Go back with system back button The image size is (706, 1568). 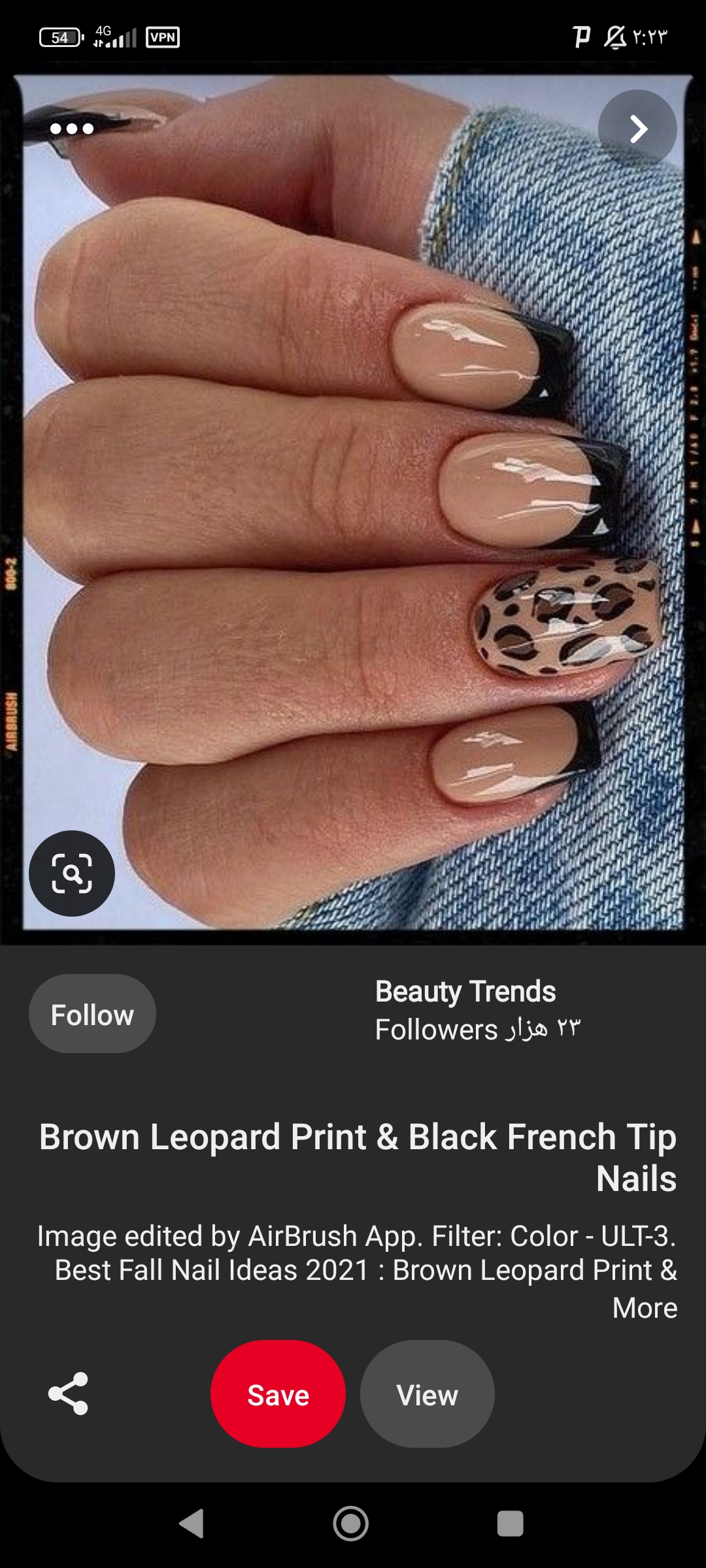tap(192, 1524)
